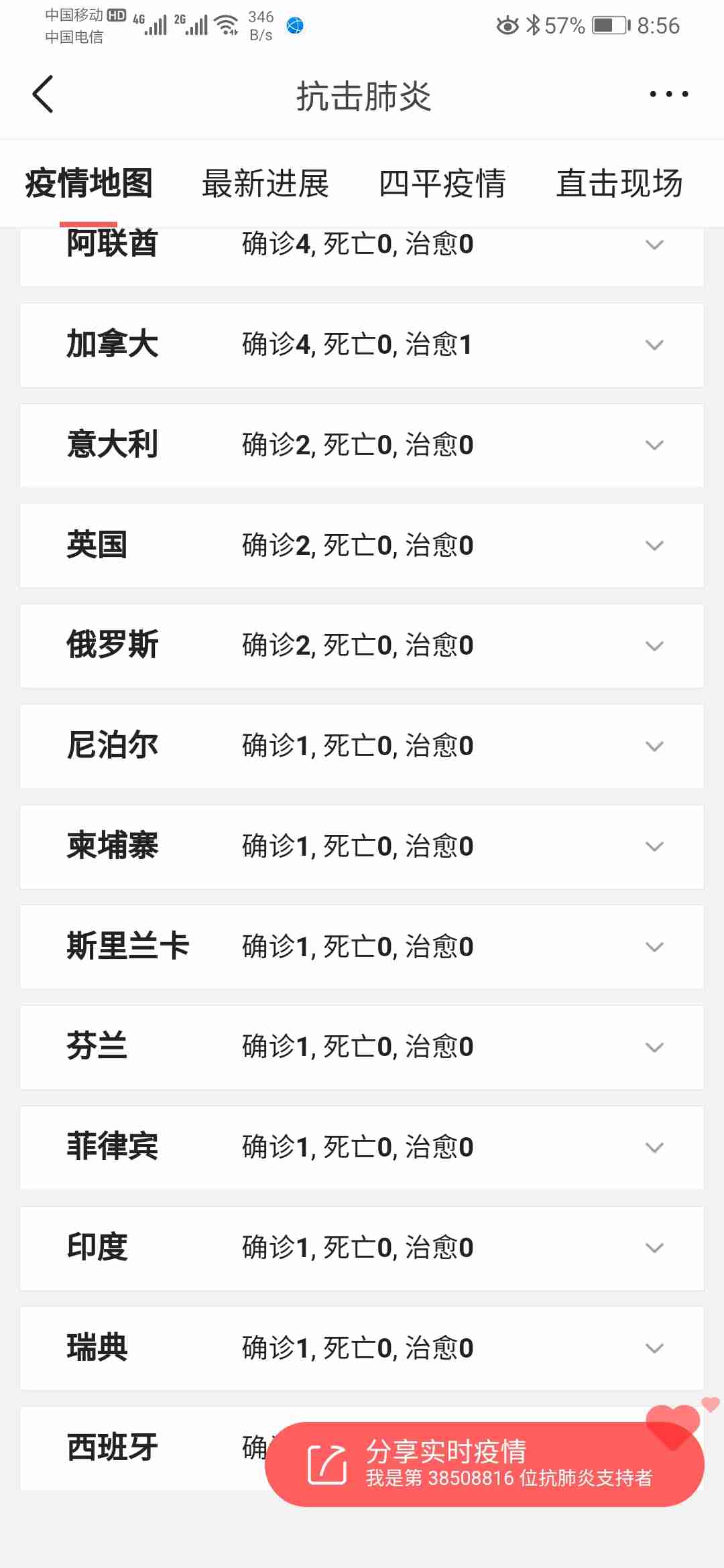Expand the 芬兰 row
The height and width of the screenshot is (1568, 724).
[654, 1047]
